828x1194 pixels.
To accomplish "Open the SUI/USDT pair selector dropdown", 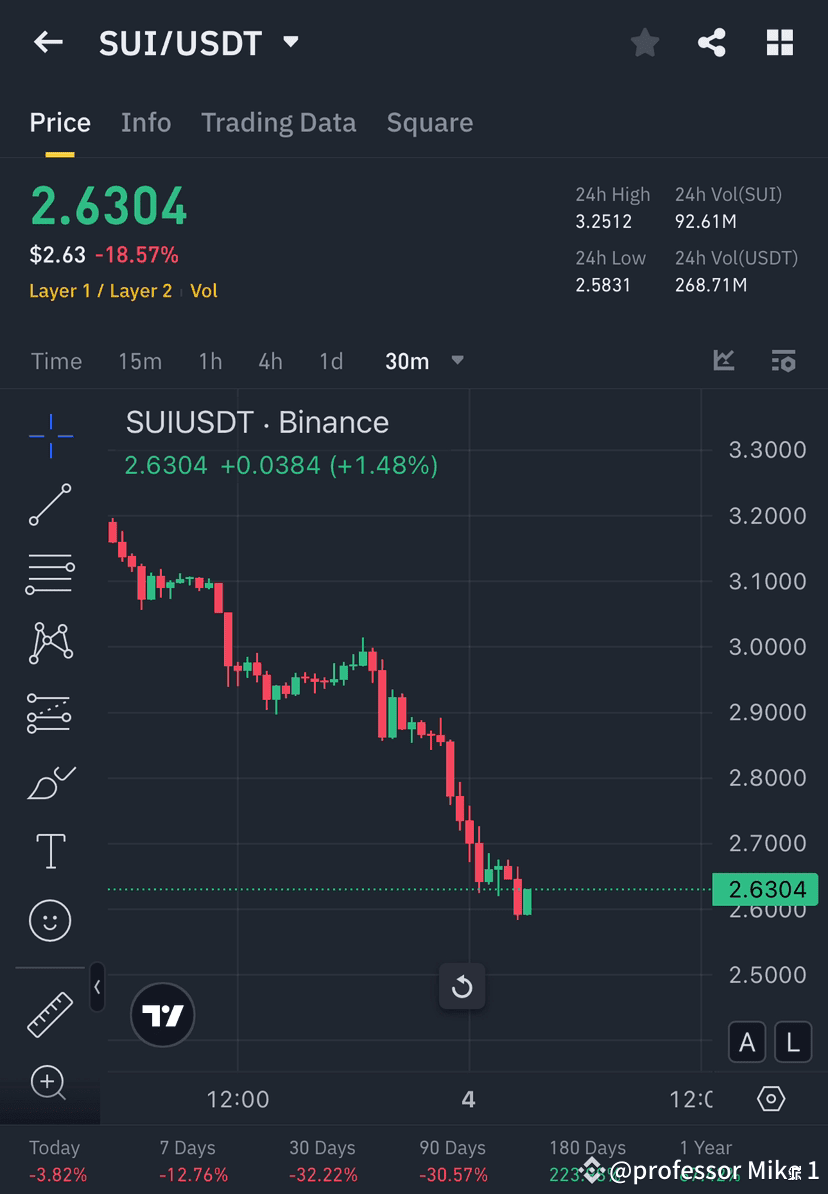I will 290,42.
